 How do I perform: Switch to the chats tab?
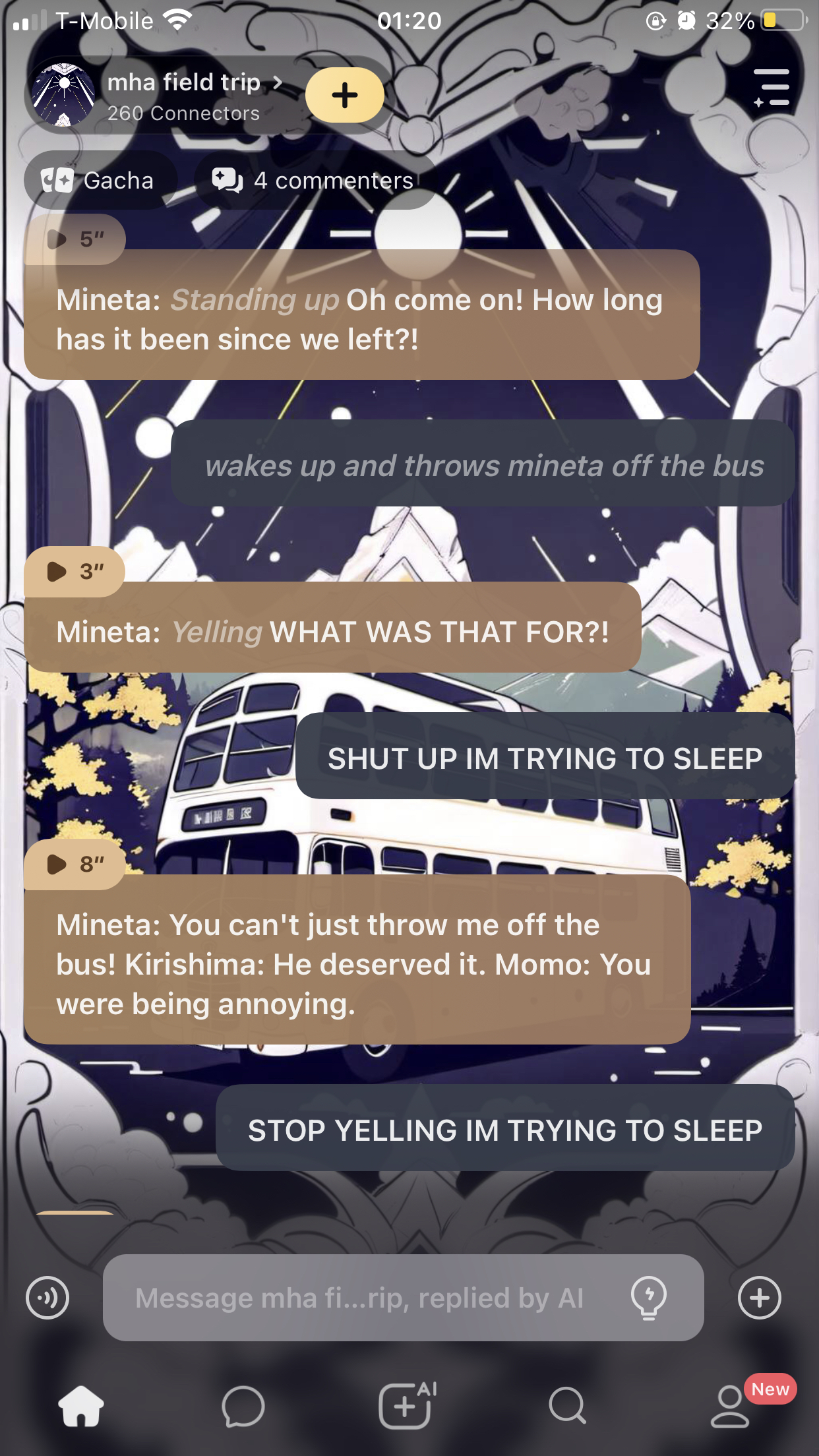tap(243, 1407)
